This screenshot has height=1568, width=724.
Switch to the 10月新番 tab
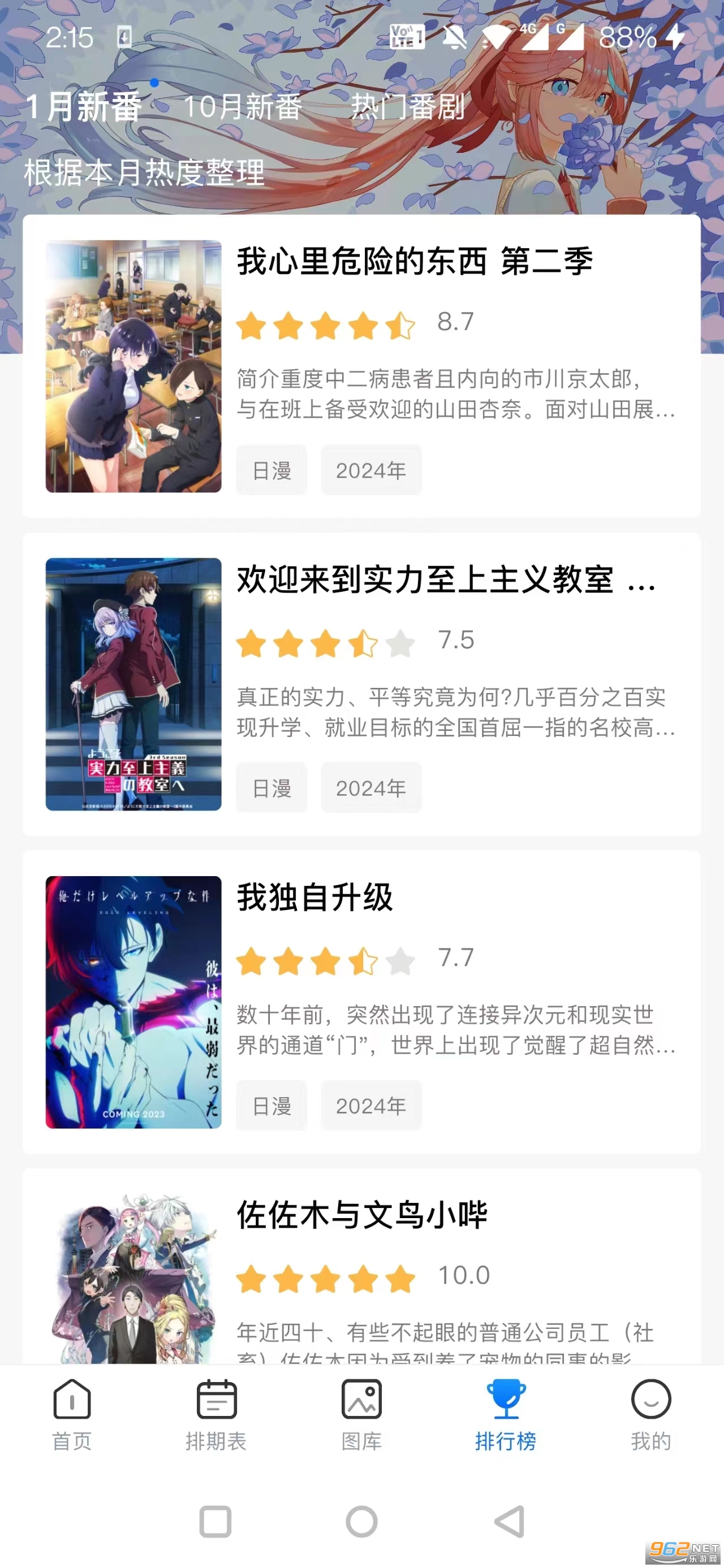pyautogui.click(x=242, y=107)
